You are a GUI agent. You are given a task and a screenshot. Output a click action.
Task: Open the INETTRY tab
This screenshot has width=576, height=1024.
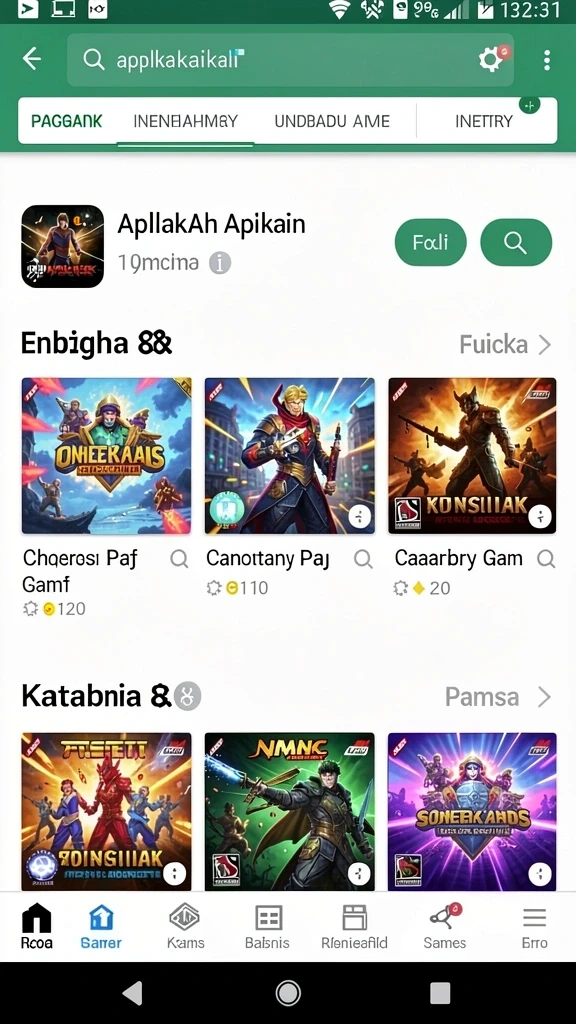pyautogui.click(x=484, y=121)
